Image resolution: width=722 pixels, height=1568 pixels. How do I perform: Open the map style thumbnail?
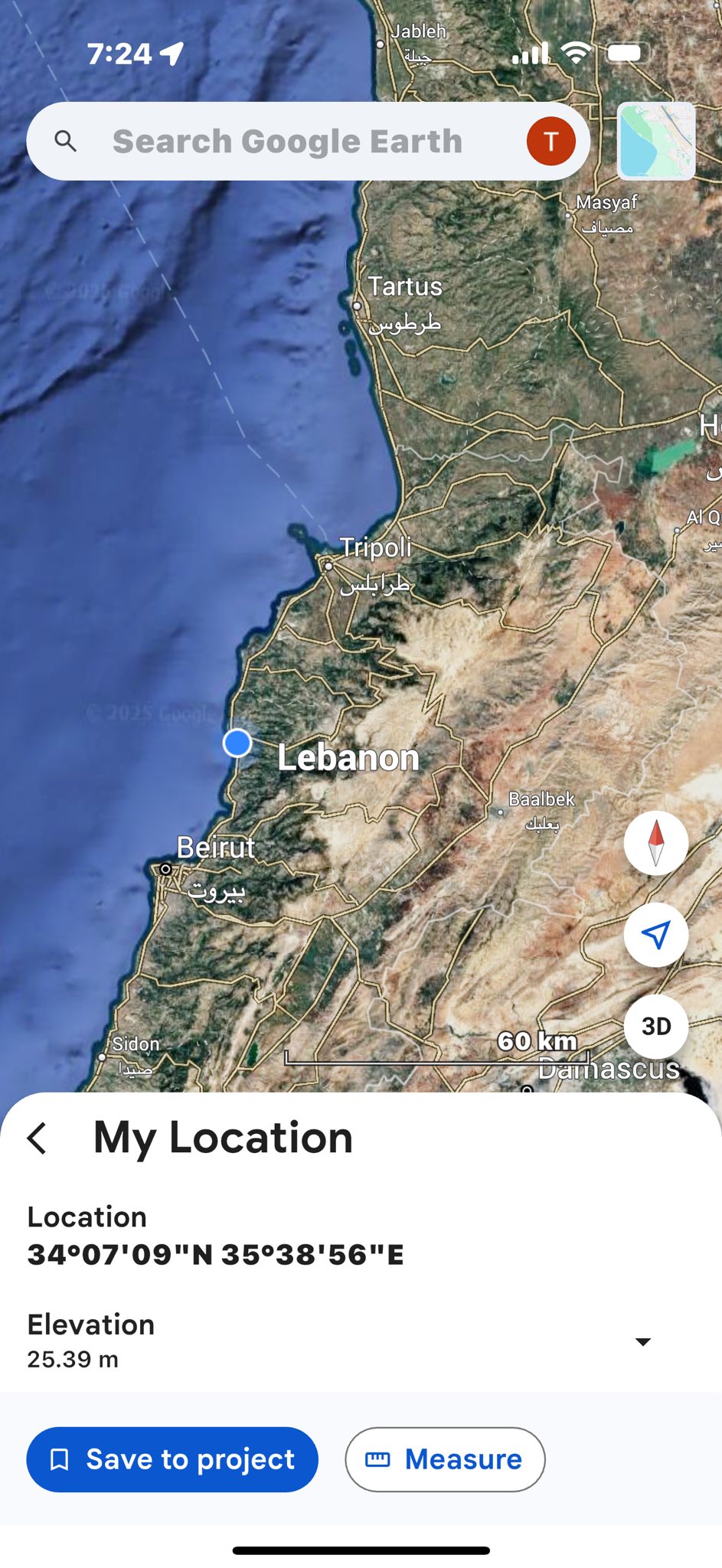click(x=656, y=141)
